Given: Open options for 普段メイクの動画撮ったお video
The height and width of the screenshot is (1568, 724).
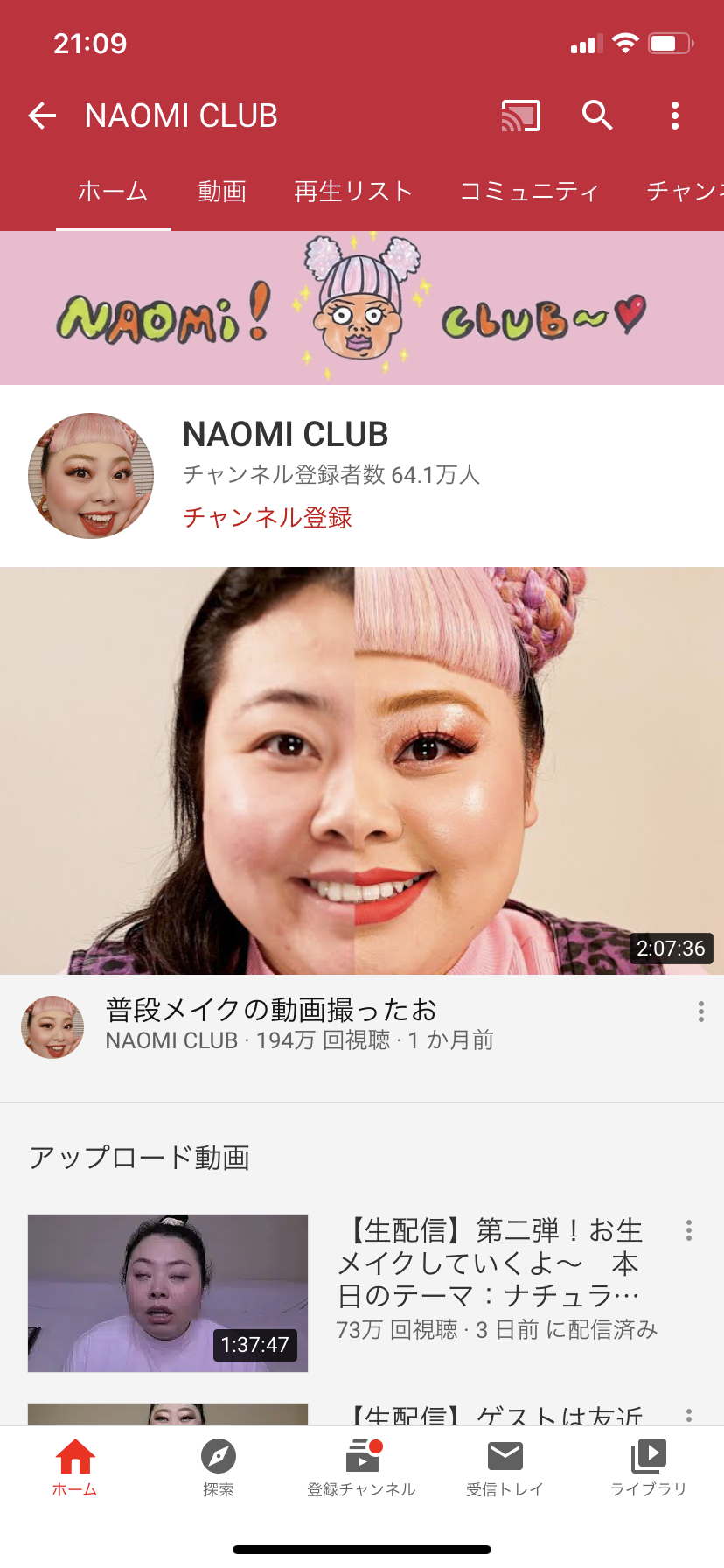Looking at the screenshot, I should (700, 1011).
